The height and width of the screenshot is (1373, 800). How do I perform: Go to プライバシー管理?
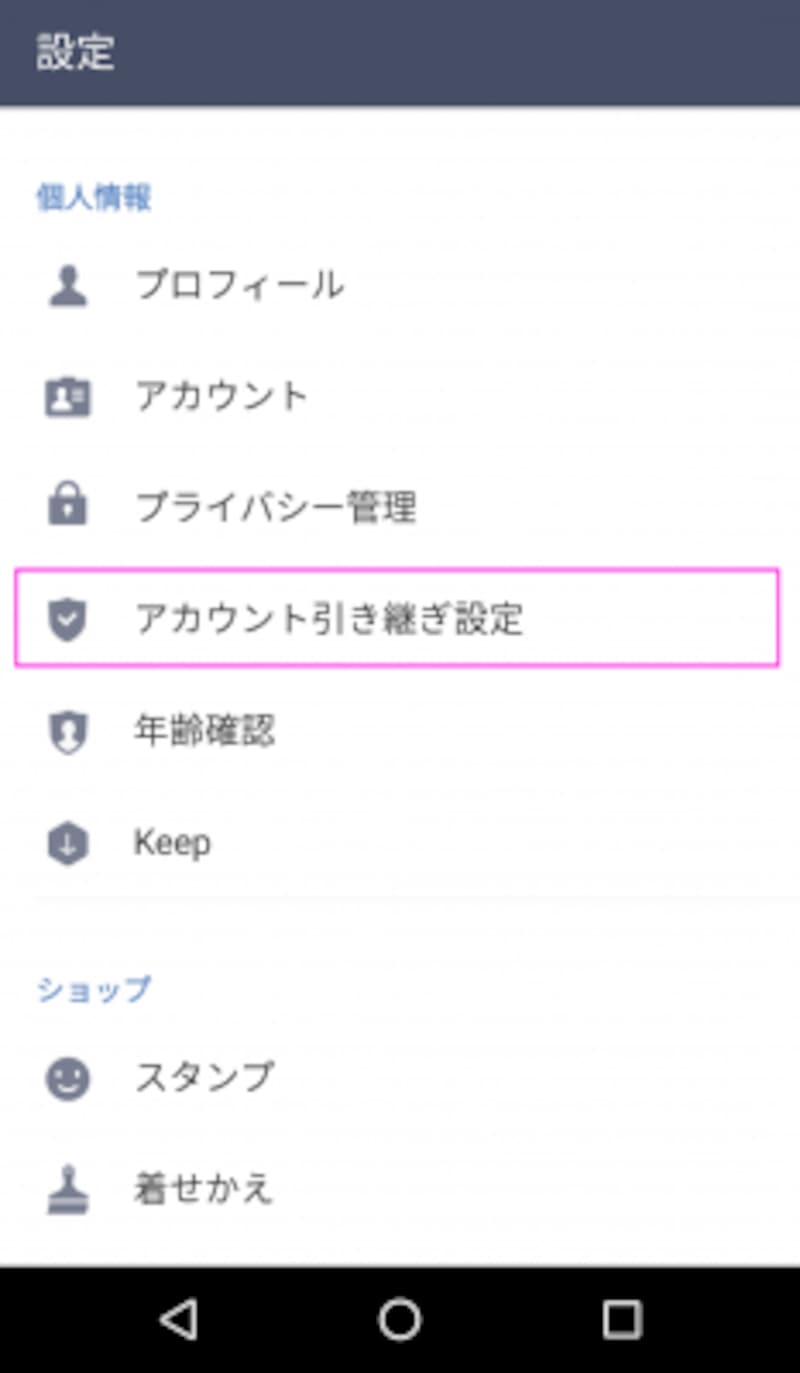pos(400,508)
